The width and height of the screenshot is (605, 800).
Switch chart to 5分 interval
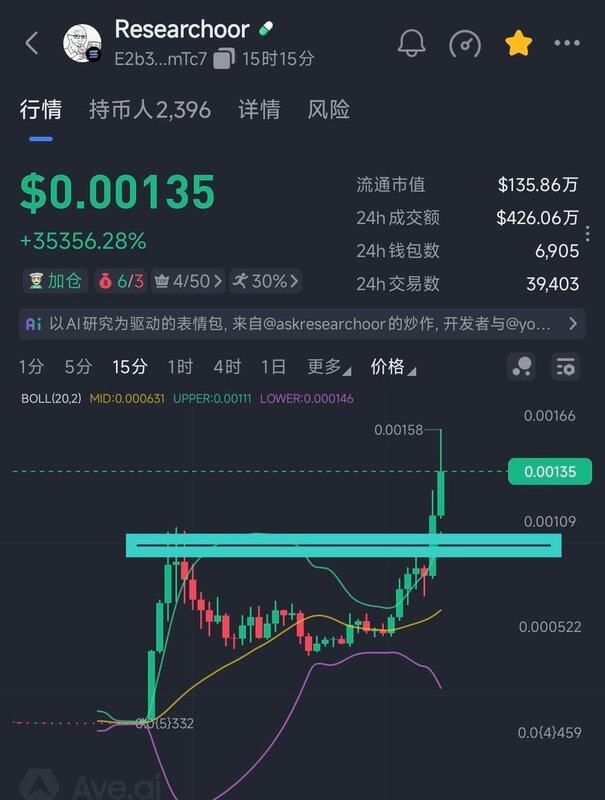pos(78,367)
